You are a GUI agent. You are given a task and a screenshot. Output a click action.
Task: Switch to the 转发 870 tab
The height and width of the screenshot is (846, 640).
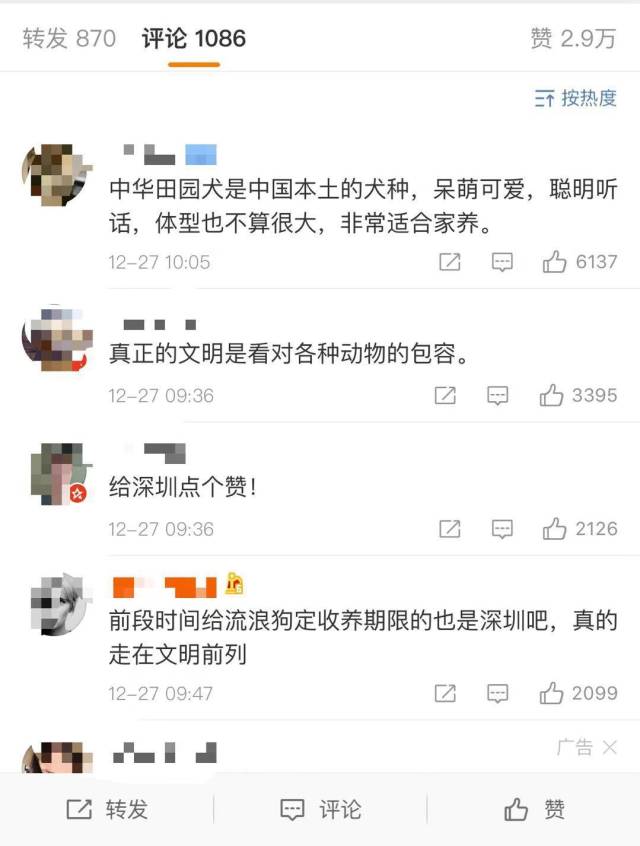pyautogui.click(x=69, y=39)
